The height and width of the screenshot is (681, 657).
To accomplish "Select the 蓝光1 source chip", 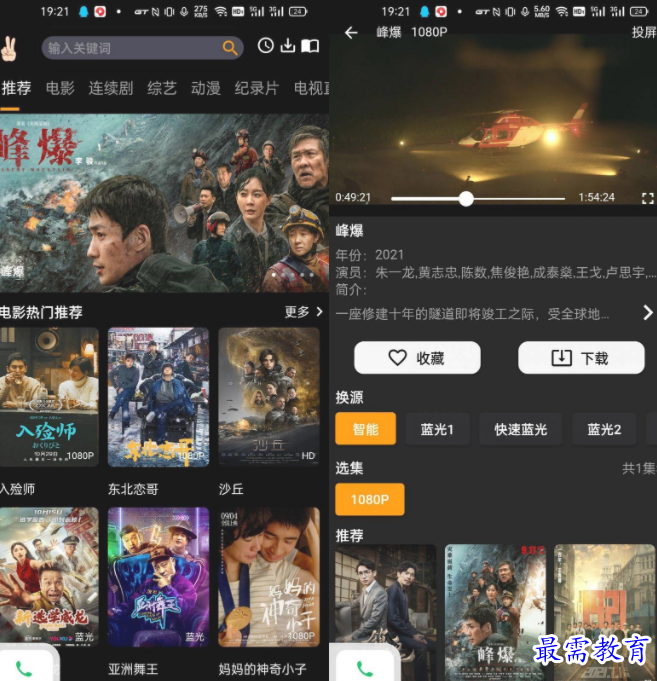I will point(437,429).
